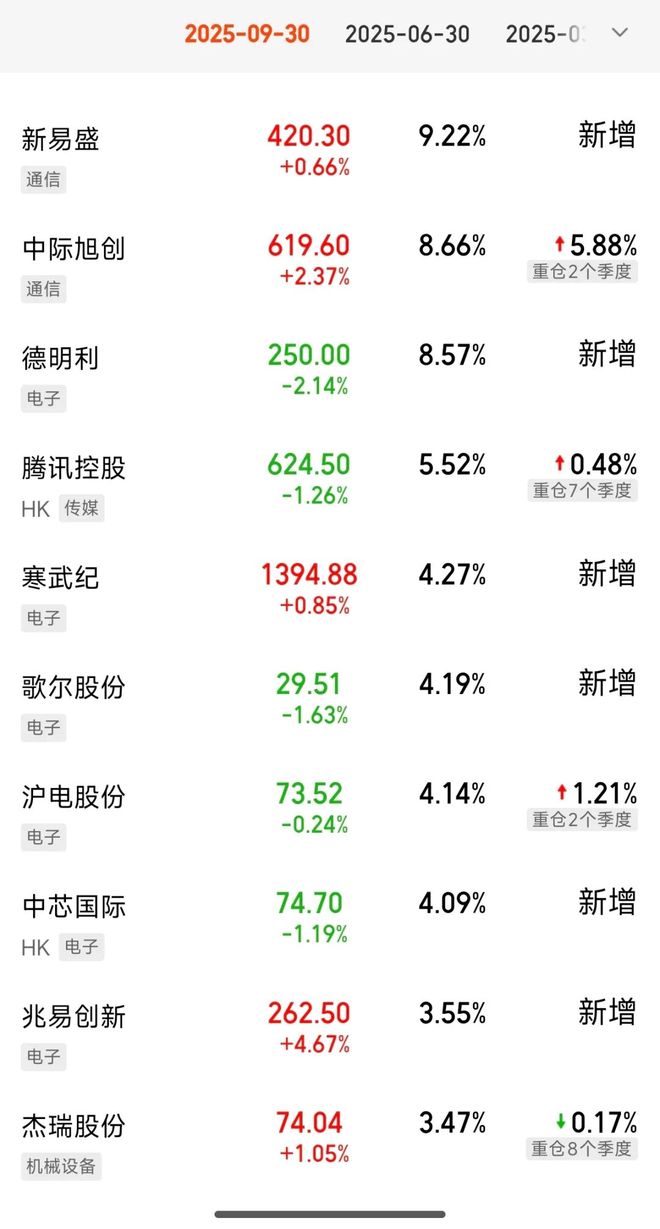Viewport: 660px width, 1229px height.
Task: Select the 2025-09-30 report date tab
Action: (247, 34)
